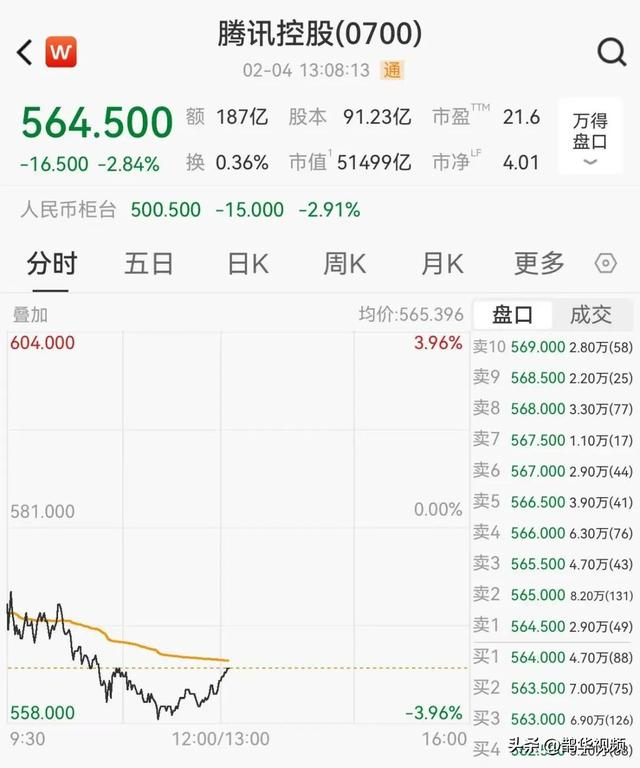Select the 月K chart tab
Viewport: 640px width, 768px height.
click(441, 263)
